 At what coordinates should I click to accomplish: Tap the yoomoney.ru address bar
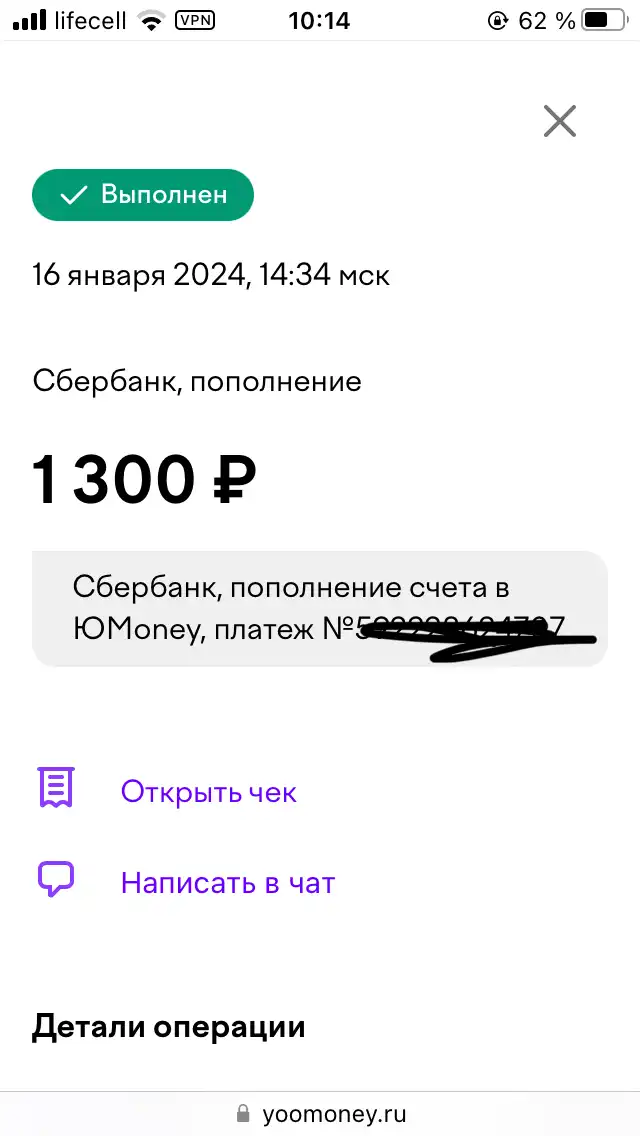[x=320, y=1113]
